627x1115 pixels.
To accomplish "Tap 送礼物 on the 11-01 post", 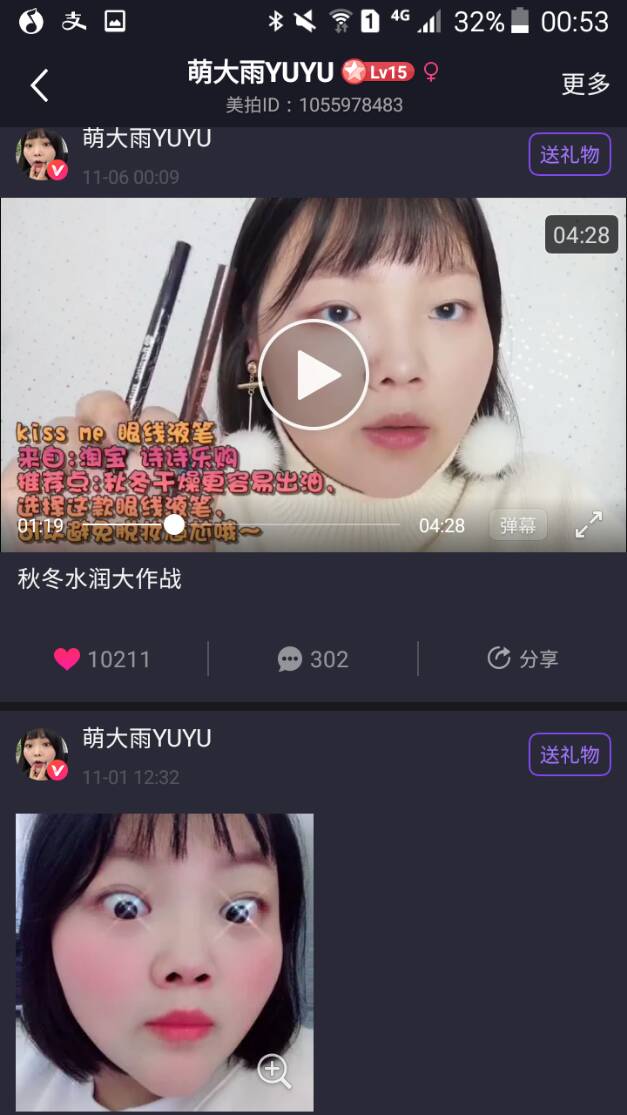I will [569, 755].
